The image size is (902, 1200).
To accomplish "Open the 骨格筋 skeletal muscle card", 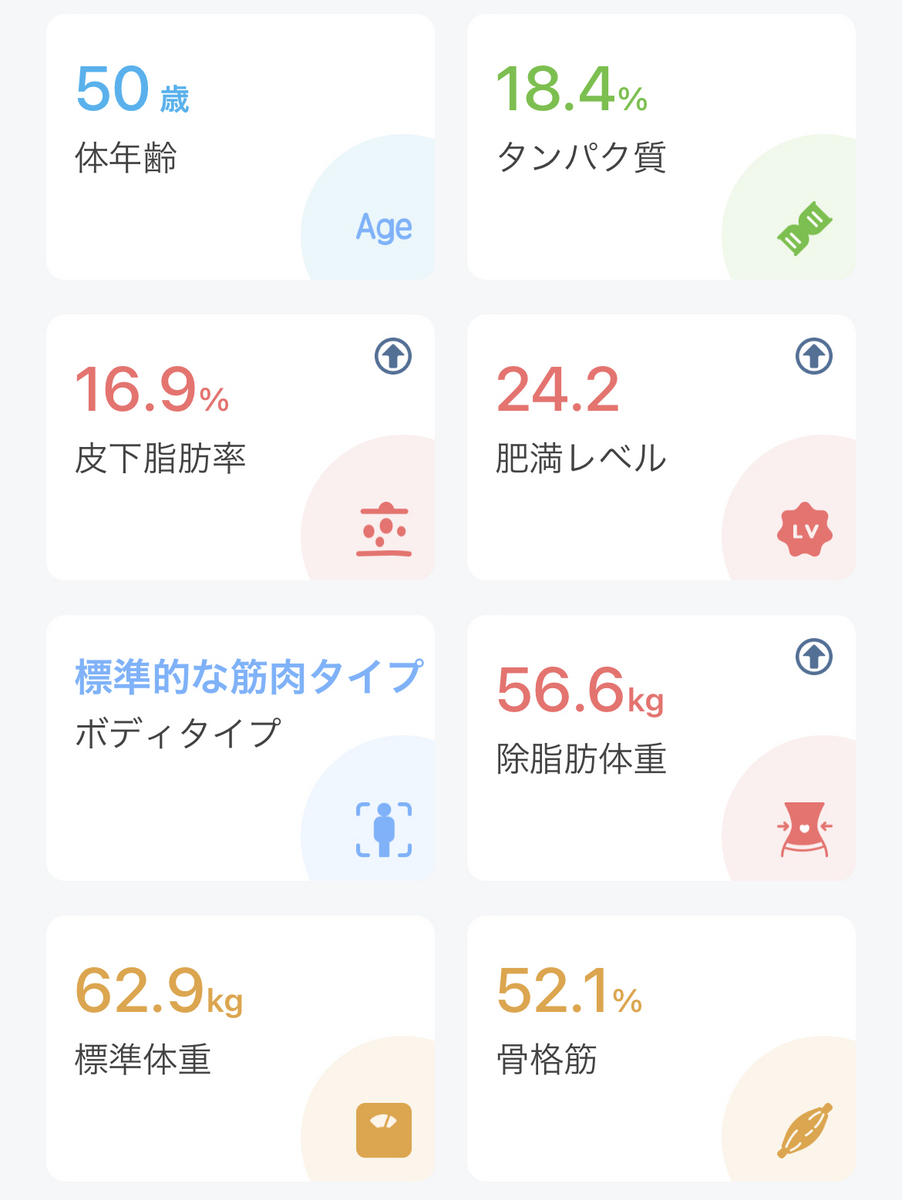I will (661, 1048).
